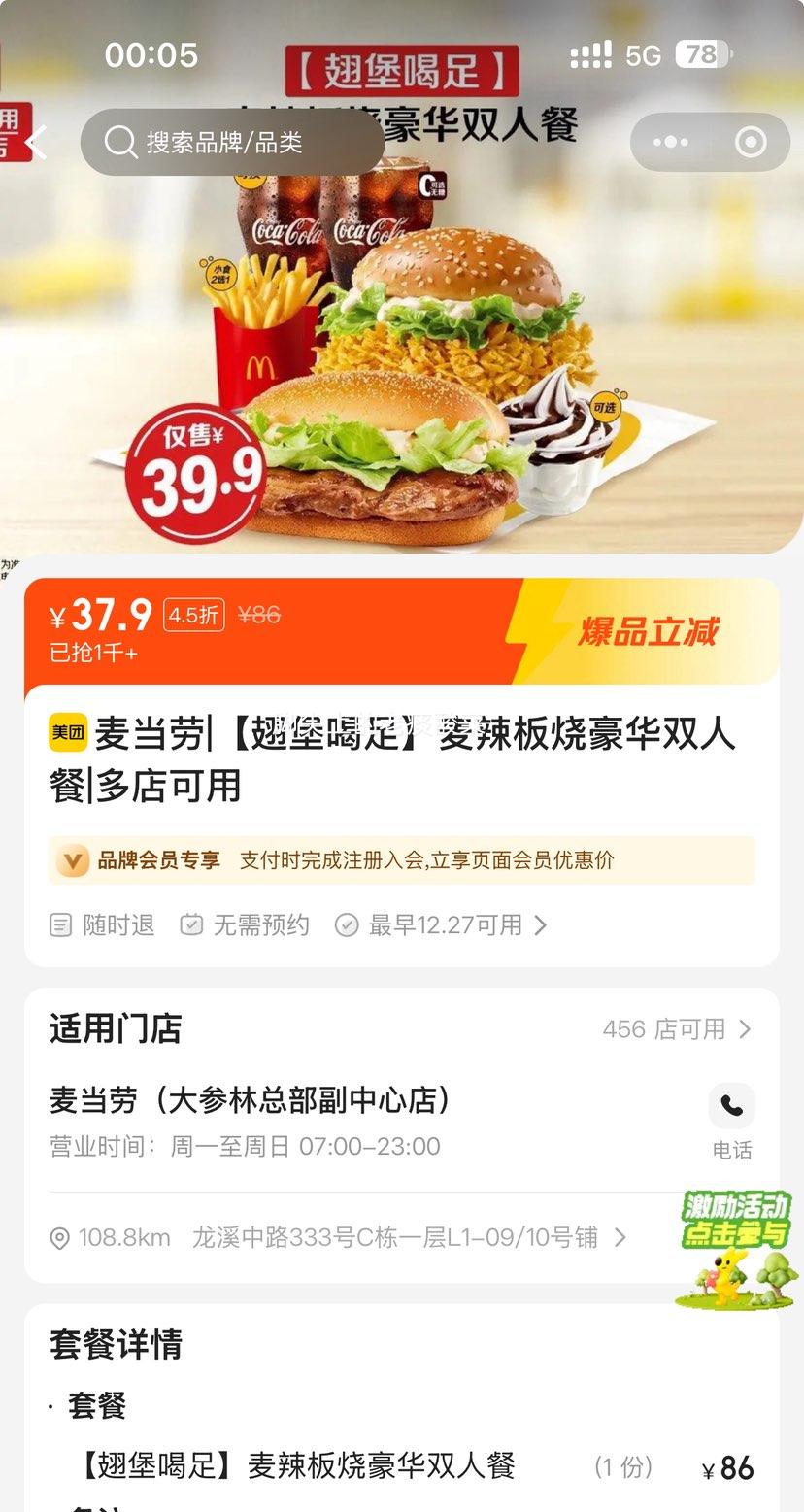Tap the 无需预约 checkmark icon

point(191,925)
